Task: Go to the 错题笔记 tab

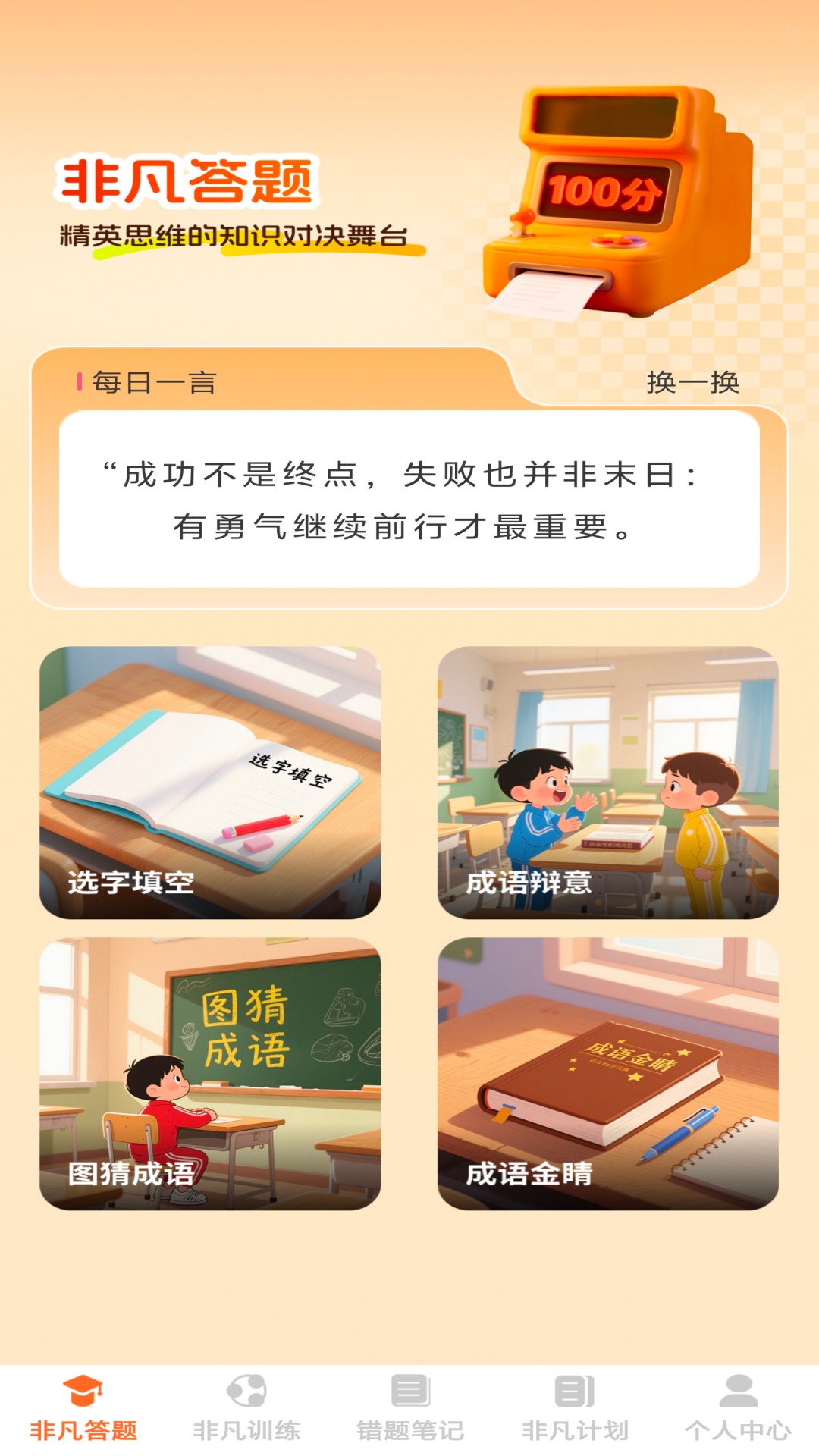Action: tap(410, 1409)
